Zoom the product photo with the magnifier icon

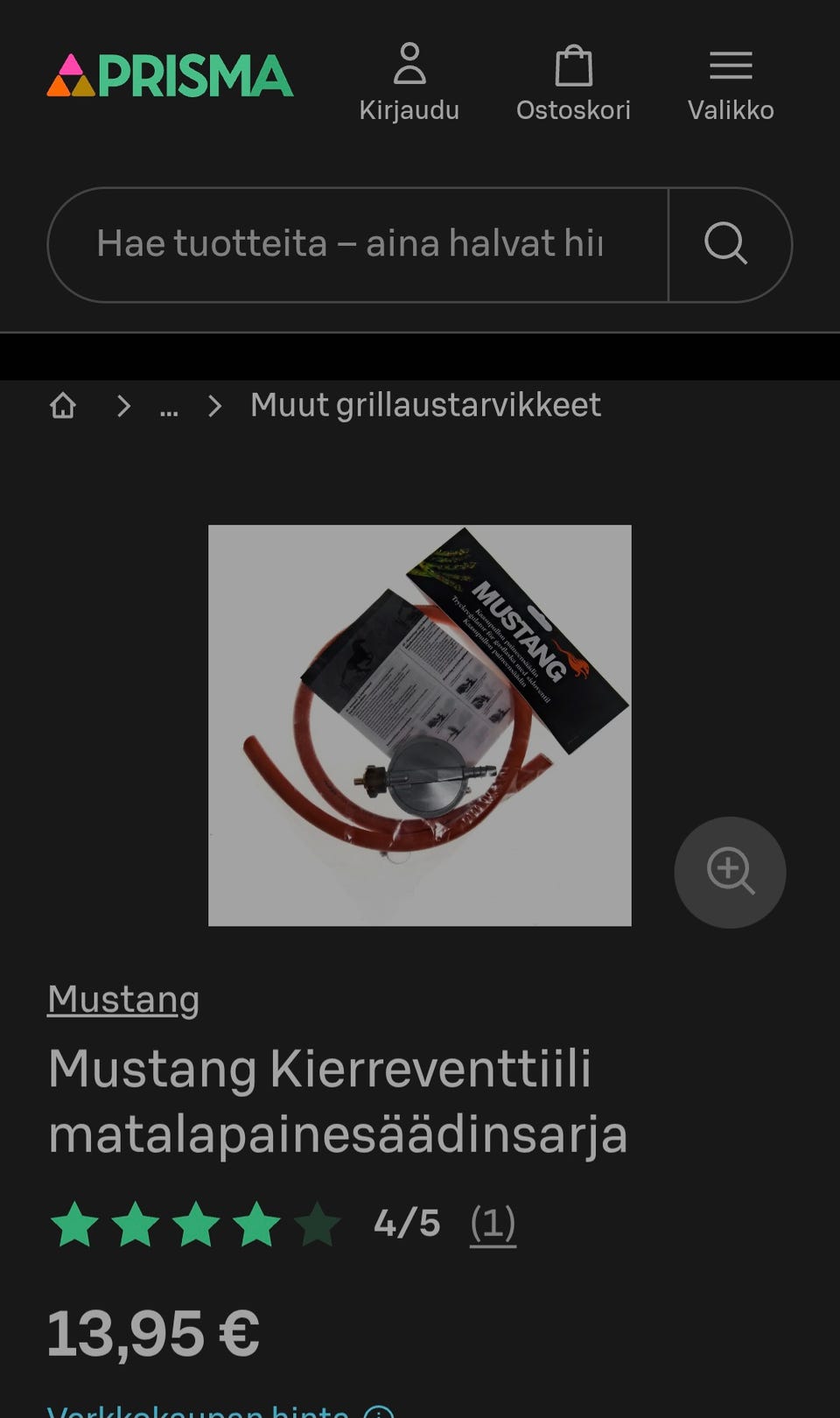click(730, 872)
